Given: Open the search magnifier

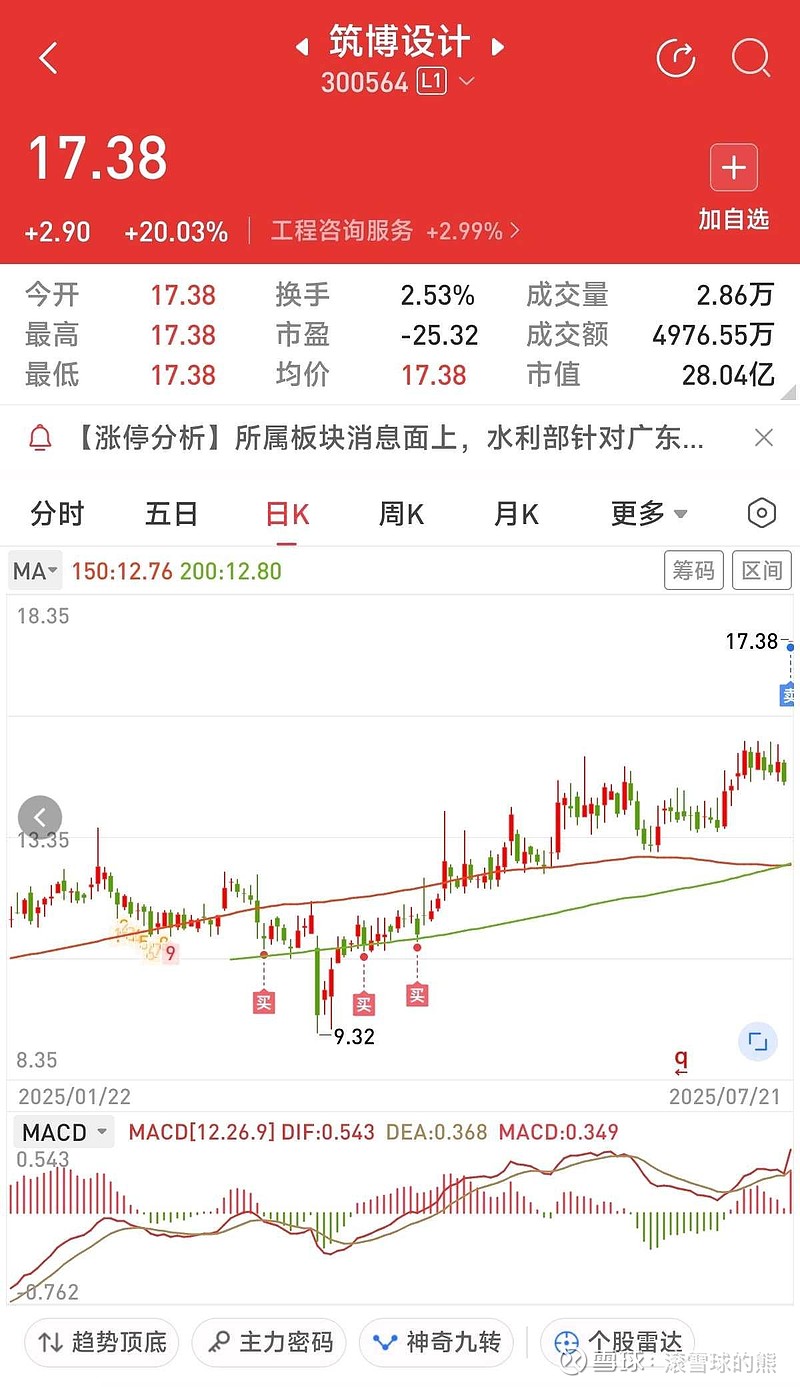Looking at the screenshot, I should pyautogui.click(x=750, y=58).
